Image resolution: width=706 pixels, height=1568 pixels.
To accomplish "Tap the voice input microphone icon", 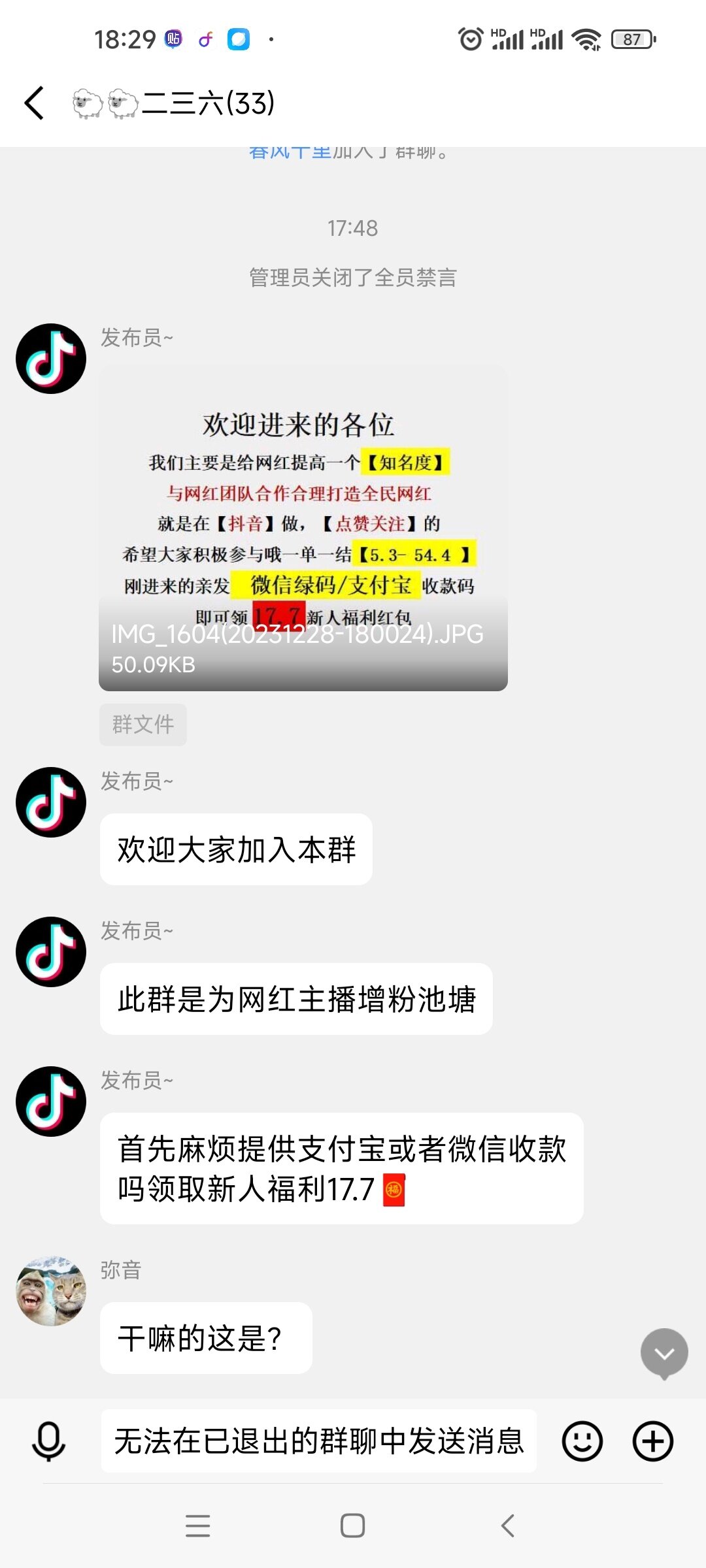I will point(49,1441).
